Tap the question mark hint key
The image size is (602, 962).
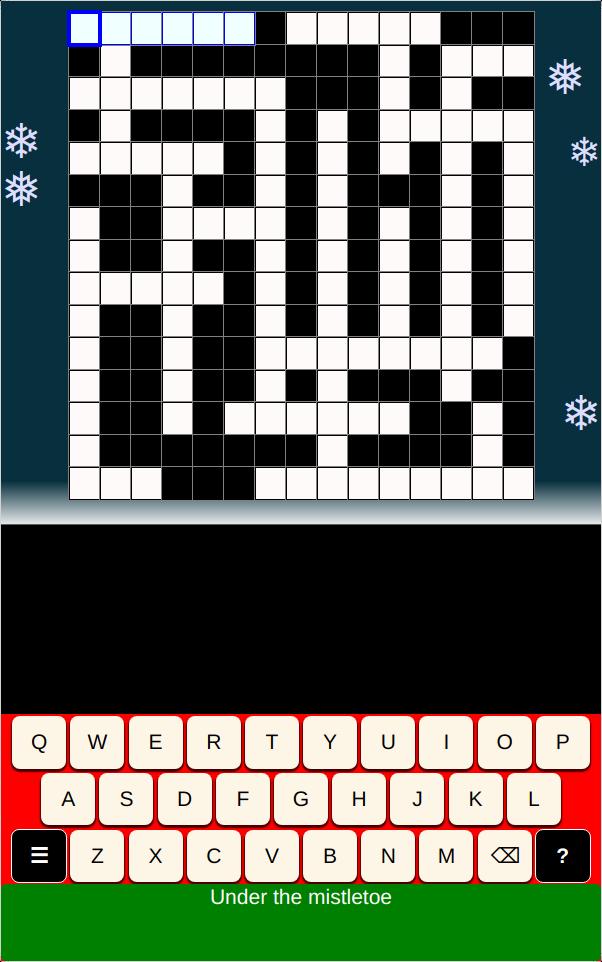[562, 856]
